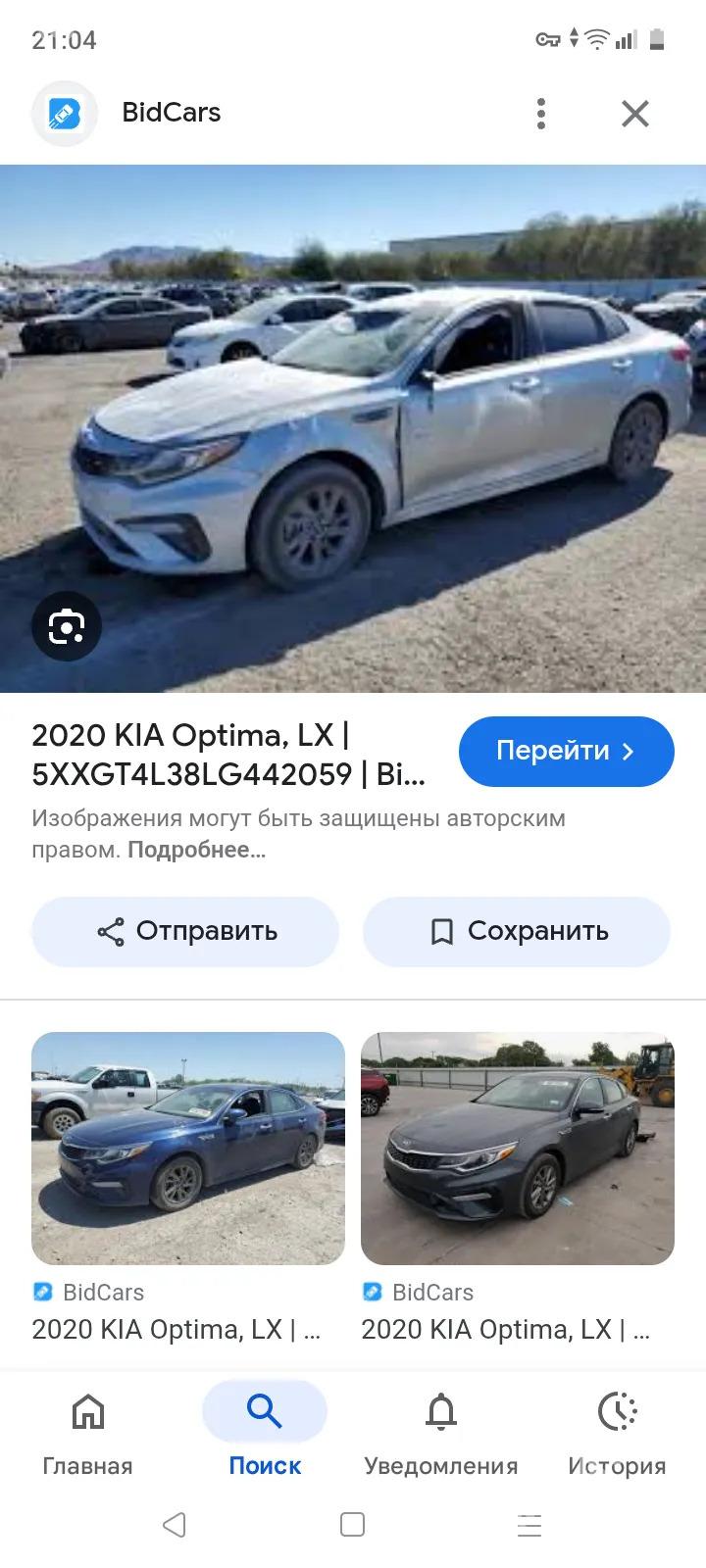
Task: Select the gray KIA Optima thumbnail
Action: tap(518, 1149)
